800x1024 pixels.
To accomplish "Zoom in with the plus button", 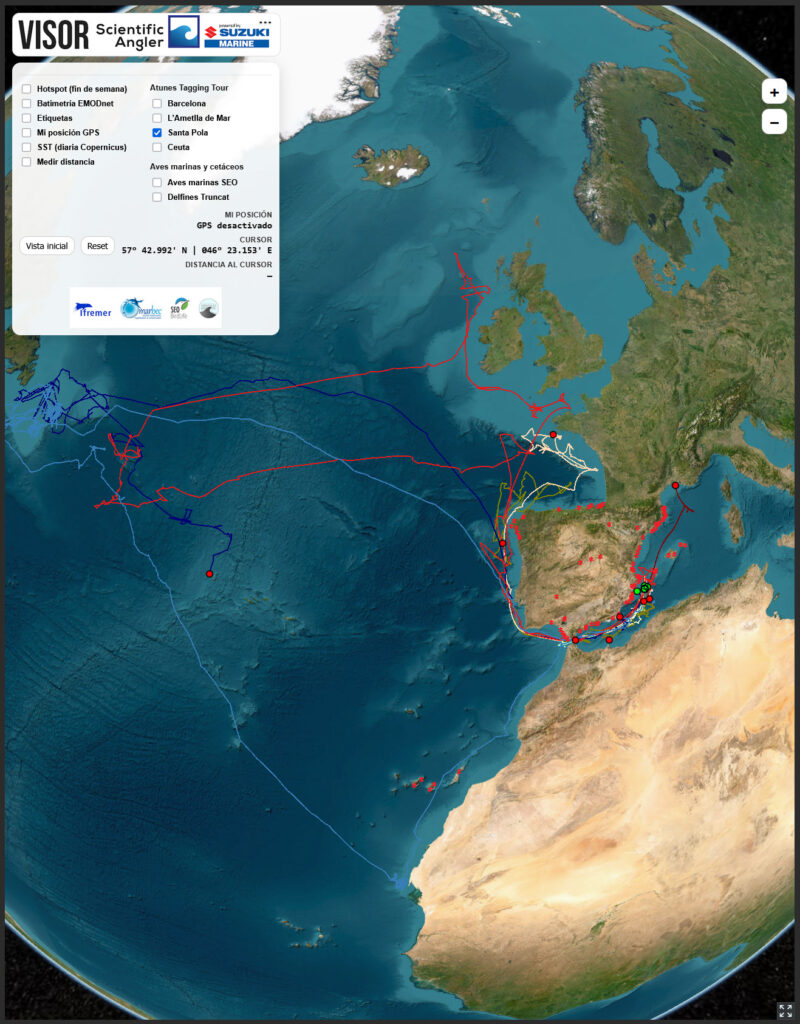I will (774, 92).
